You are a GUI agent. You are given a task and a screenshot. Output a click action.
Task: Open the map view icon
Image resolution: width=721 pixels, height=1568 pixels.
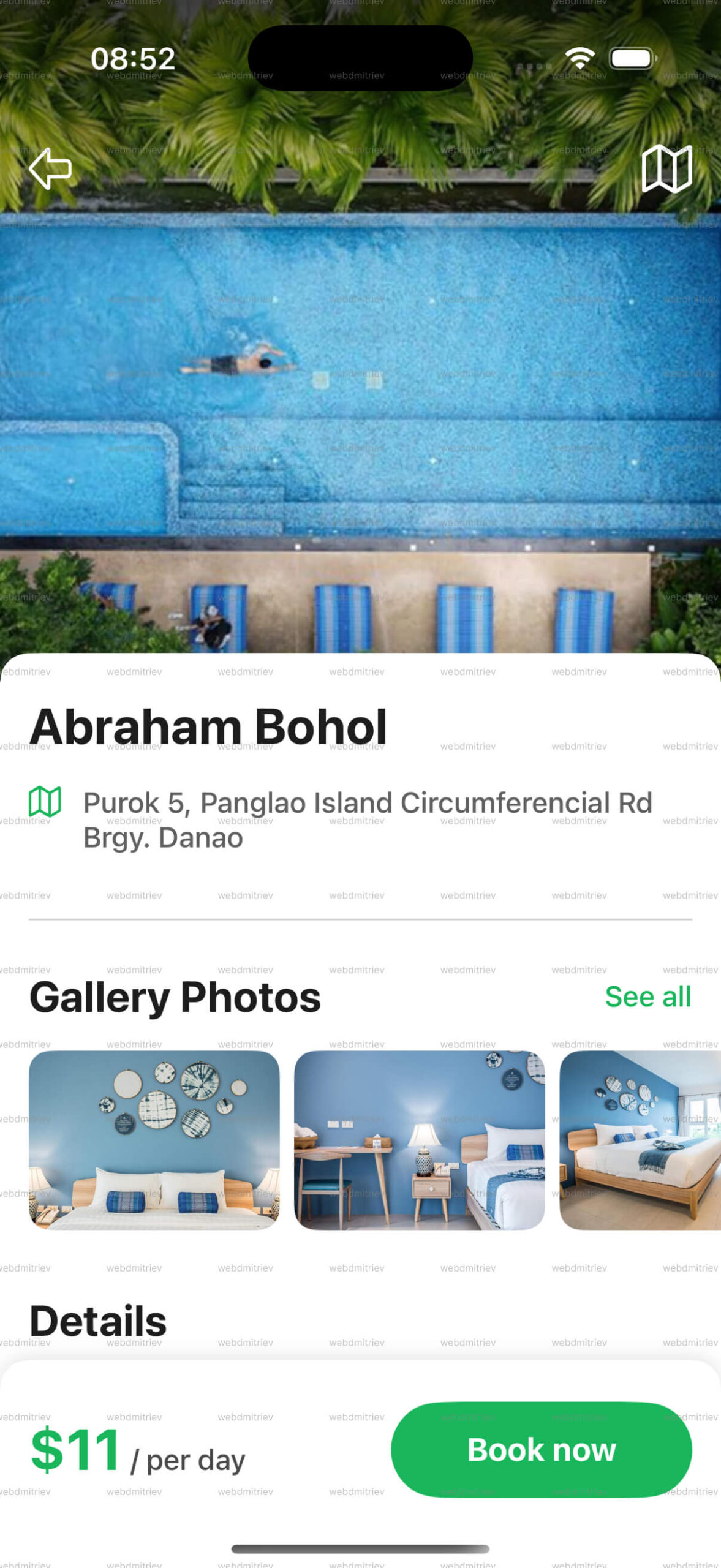(667, 168)
